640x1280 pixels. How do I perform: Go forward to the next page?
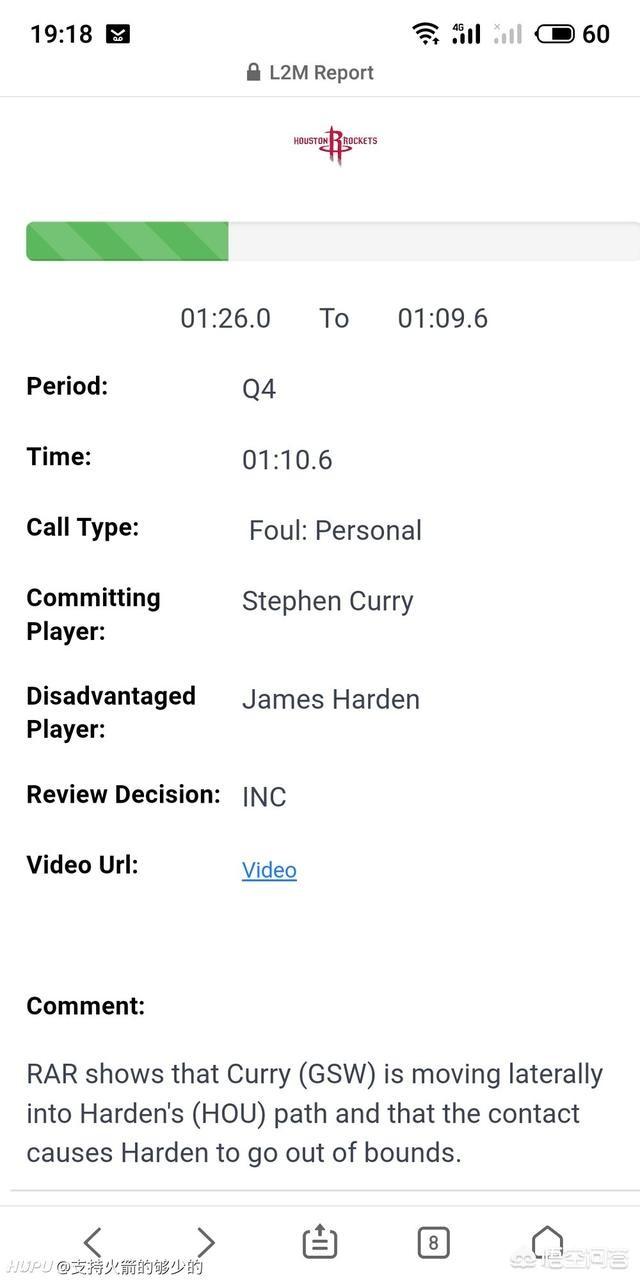(205, 1242)
